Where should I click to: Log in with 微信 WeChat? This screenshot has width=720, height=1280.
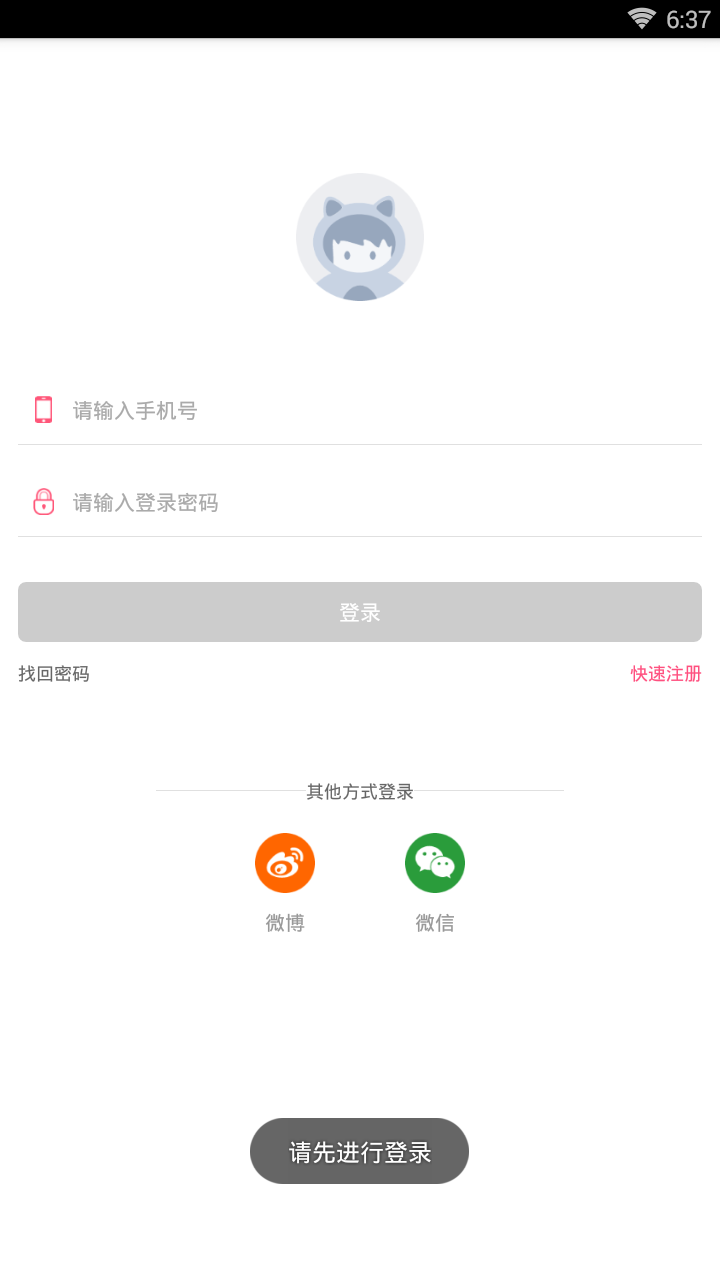pyautogui.click(x=435, y=863)
